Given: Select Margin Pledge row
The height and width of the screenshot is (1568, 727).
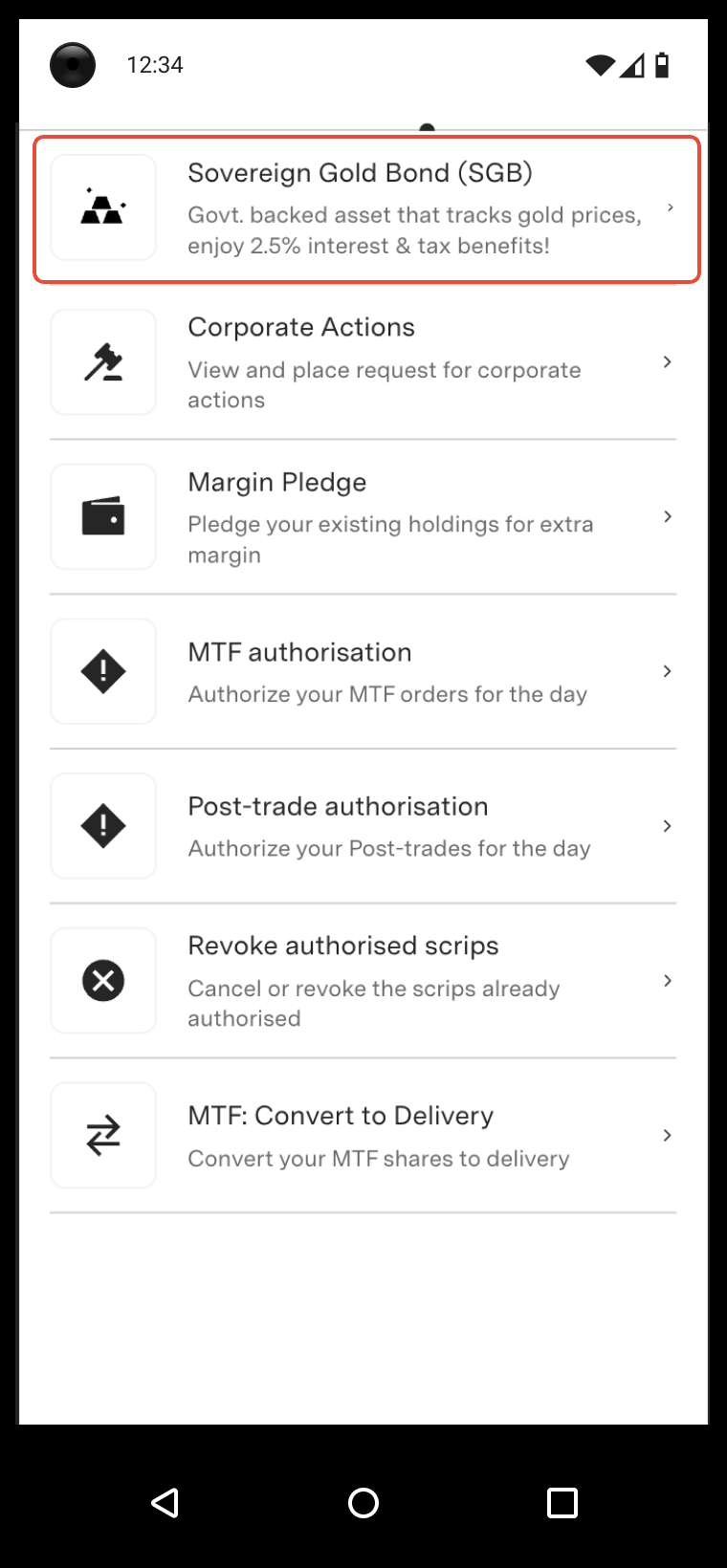Looking at the screenshot, I should 363,517.
